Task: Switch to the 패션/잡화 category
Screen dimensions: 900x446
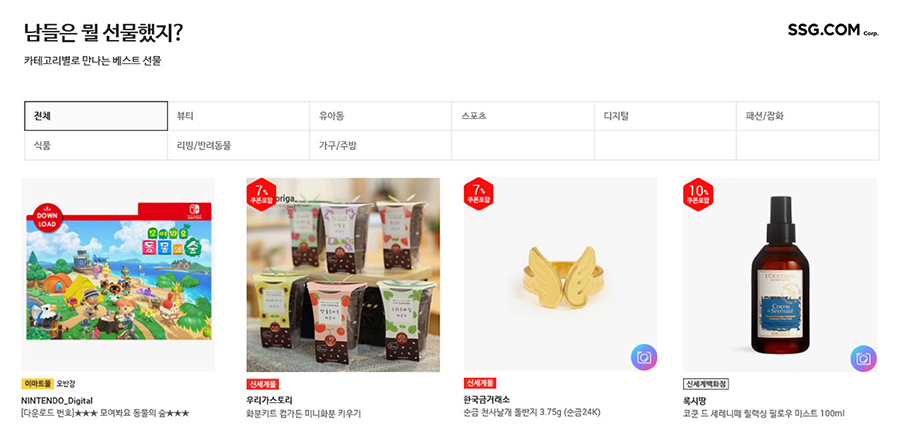Action: (807, 116)
